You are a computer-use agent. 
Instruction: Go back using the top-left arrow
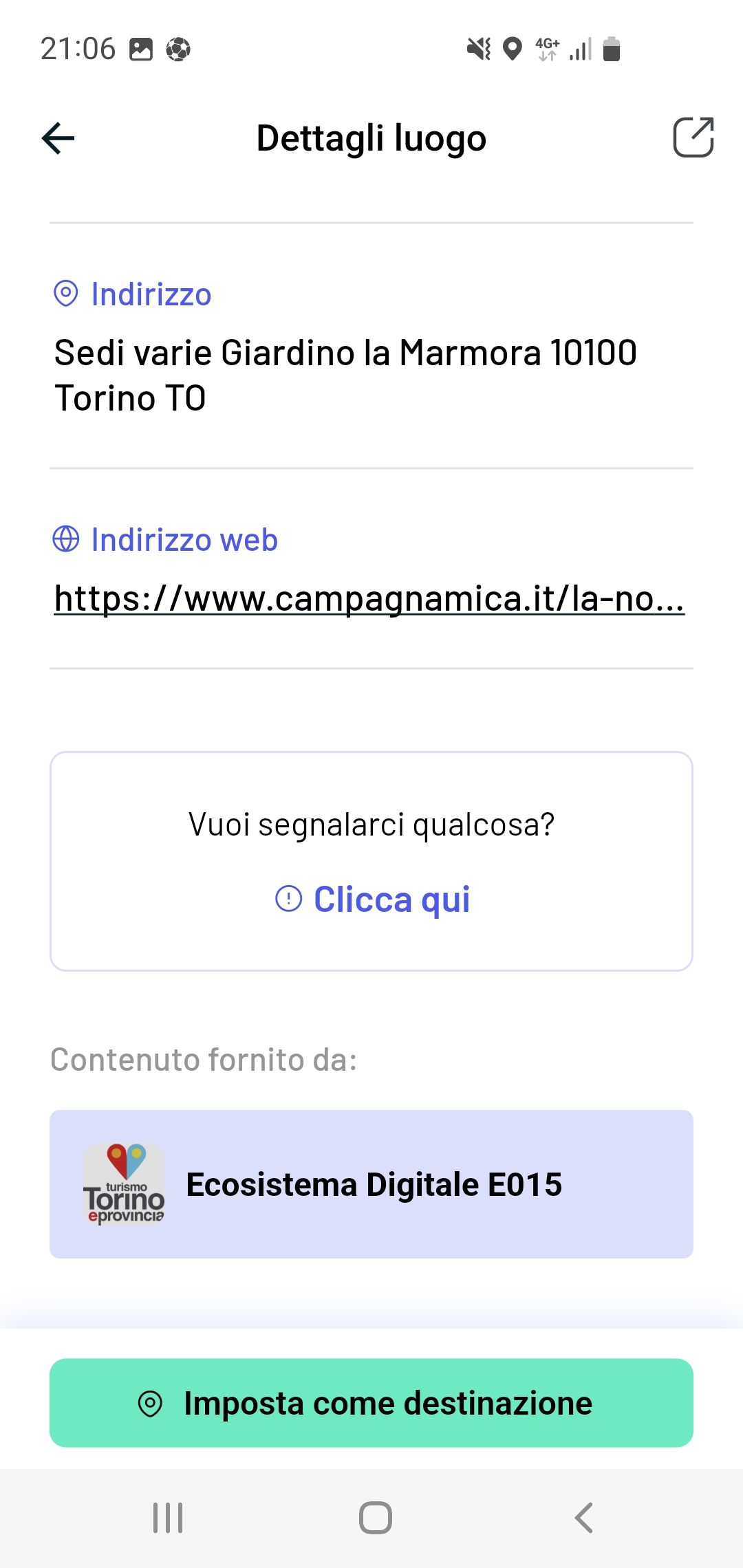tap(58, 138)
